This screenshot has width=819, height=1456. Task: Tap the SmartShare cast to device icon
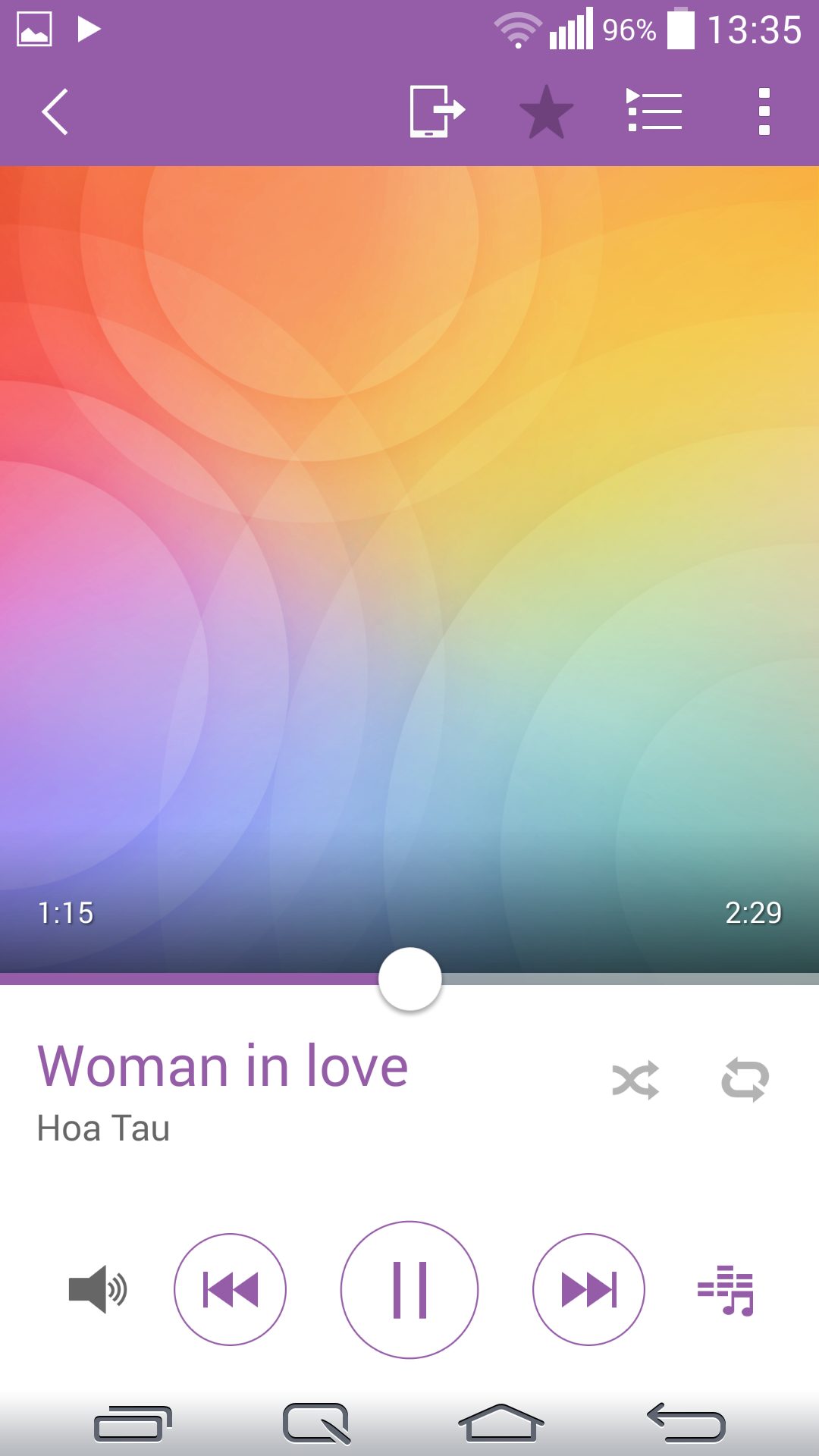[x=435, y=110]
